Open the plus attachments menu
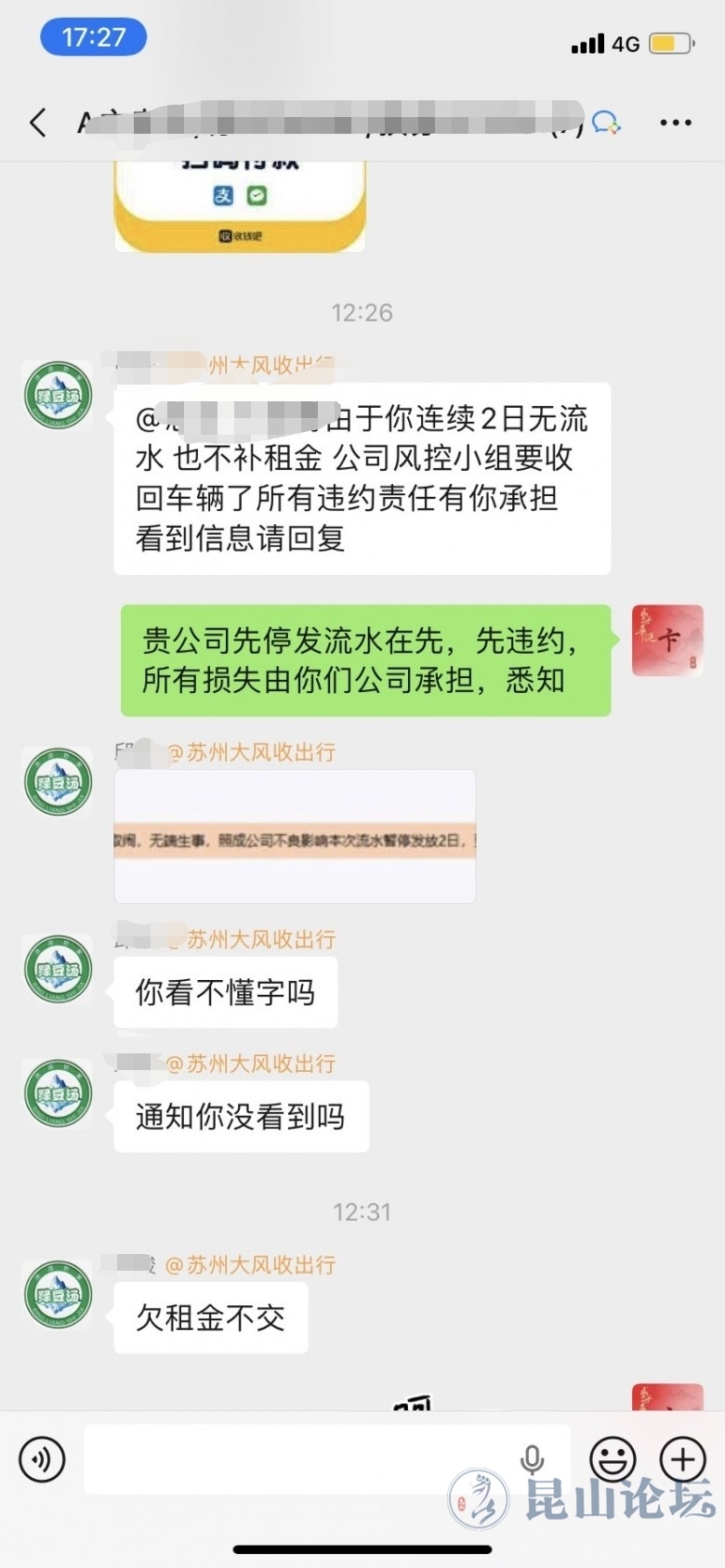This screenshot has height=1568, width=725. click(x=683, y=1459)
